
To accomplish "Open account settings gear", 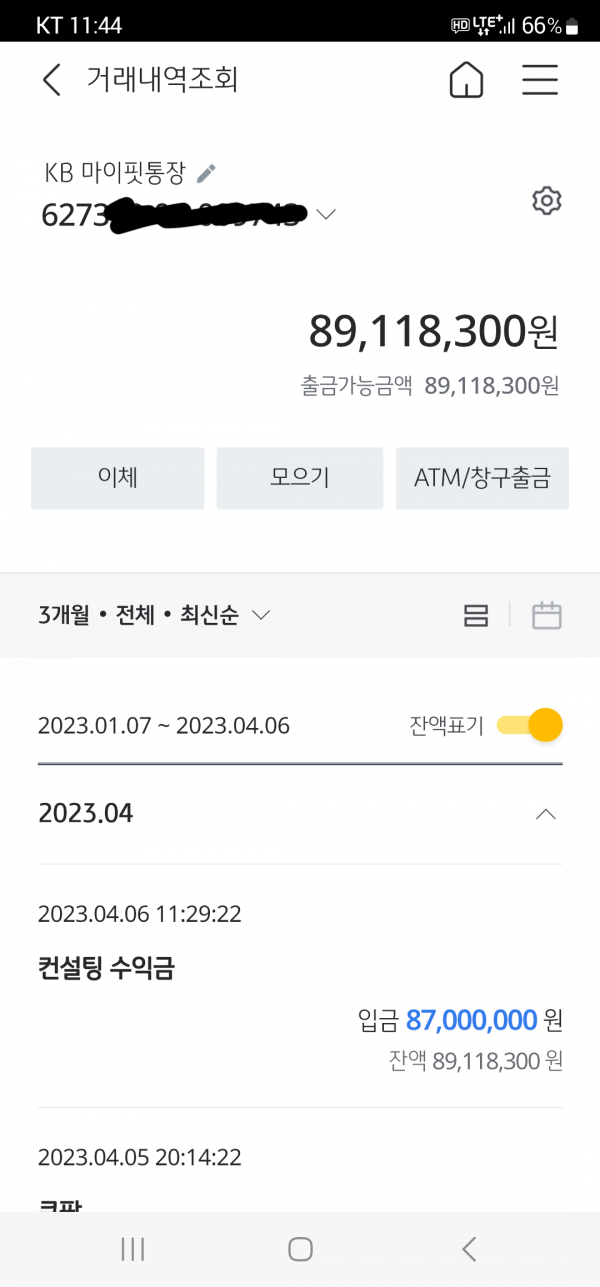I will coord(546,201).
